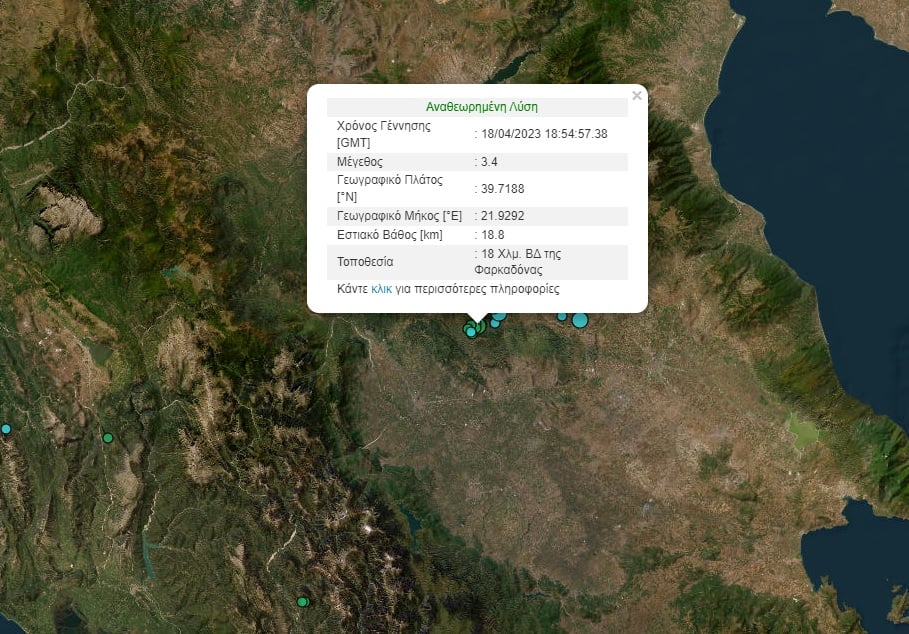Close the earthquake info popup

tap(637, 96)
